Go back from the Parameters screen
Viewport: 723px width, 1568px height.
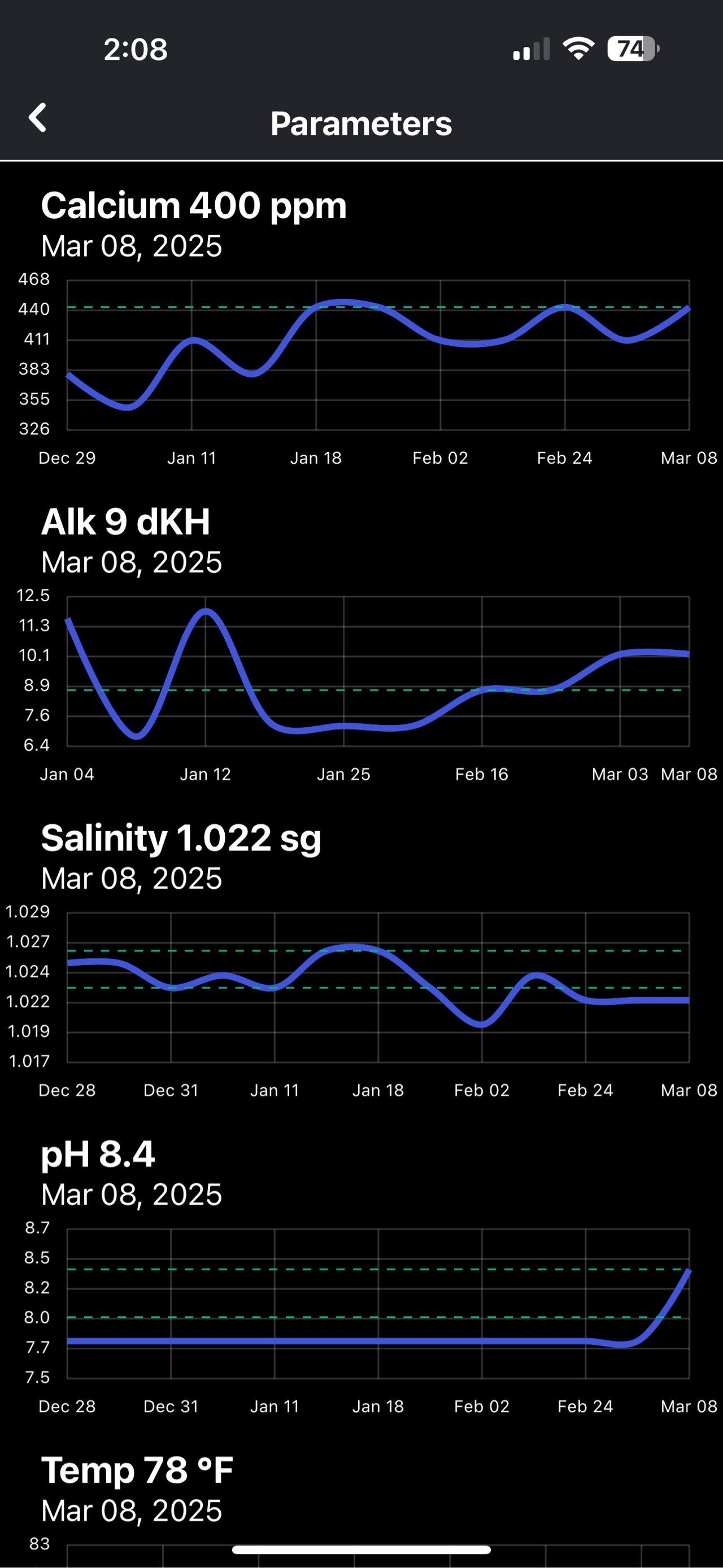tap(38, 118)
